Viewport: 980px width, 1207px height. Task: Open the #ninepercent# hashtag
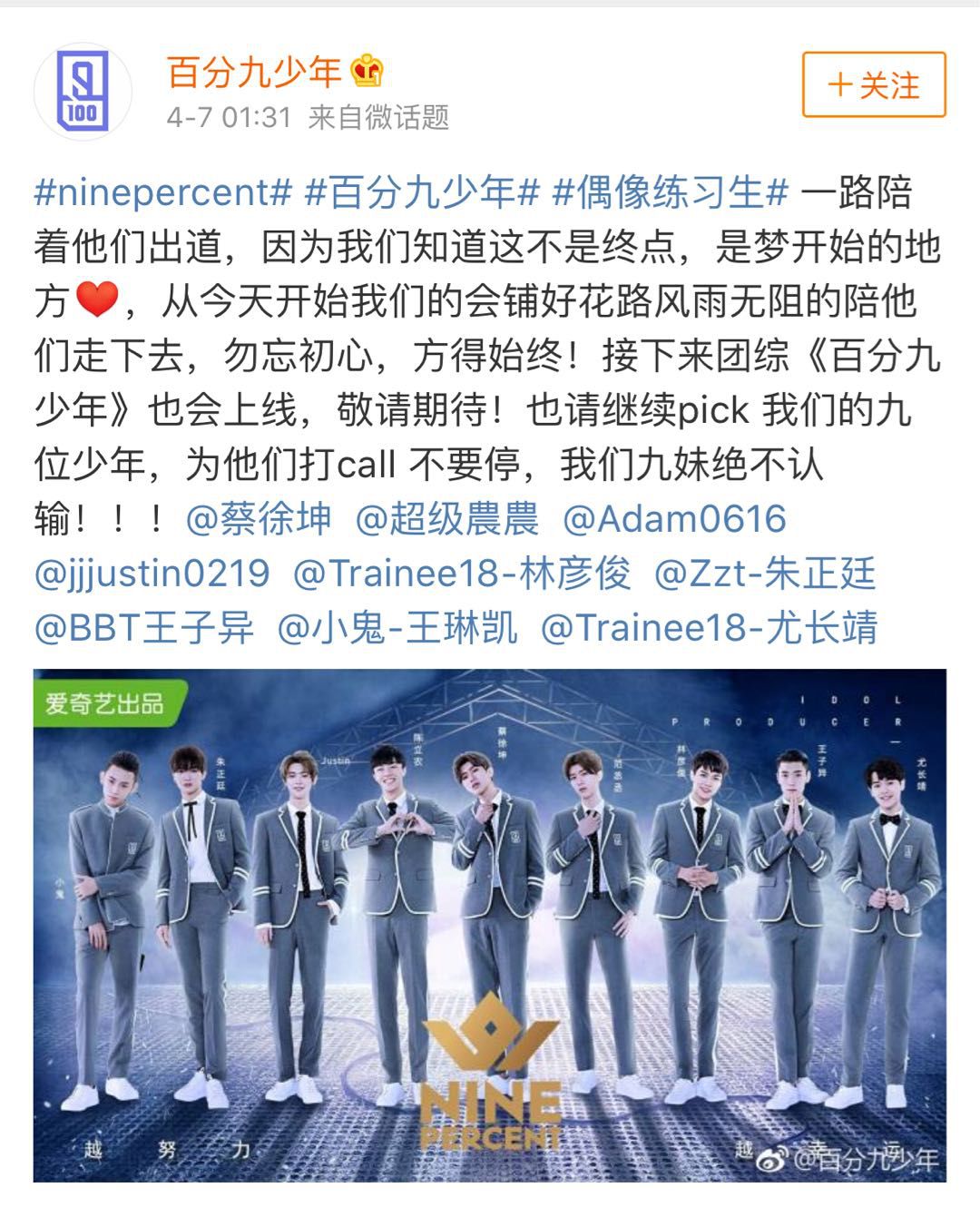tap(163, 192)
